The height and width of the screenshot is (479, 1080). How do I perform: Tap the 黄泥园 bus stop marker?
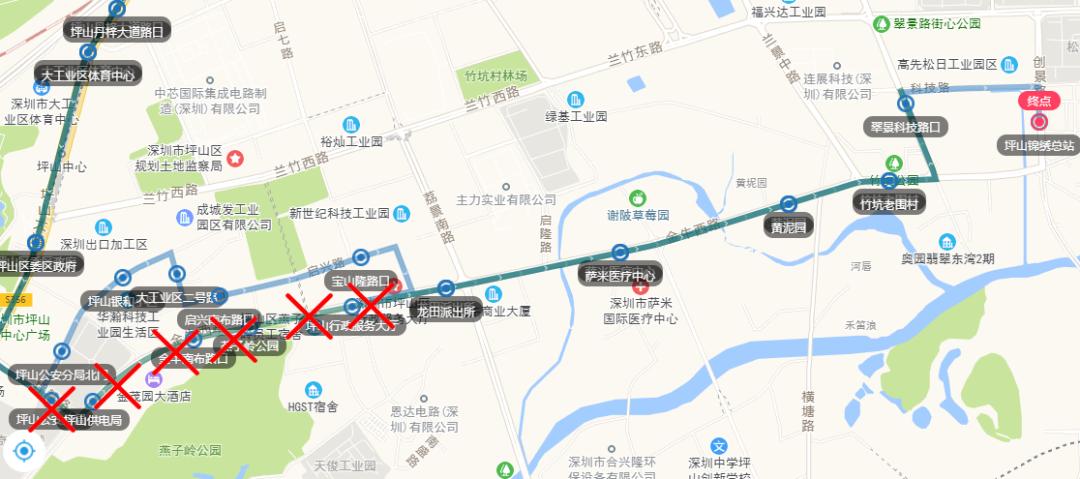[x=789, y=204]
